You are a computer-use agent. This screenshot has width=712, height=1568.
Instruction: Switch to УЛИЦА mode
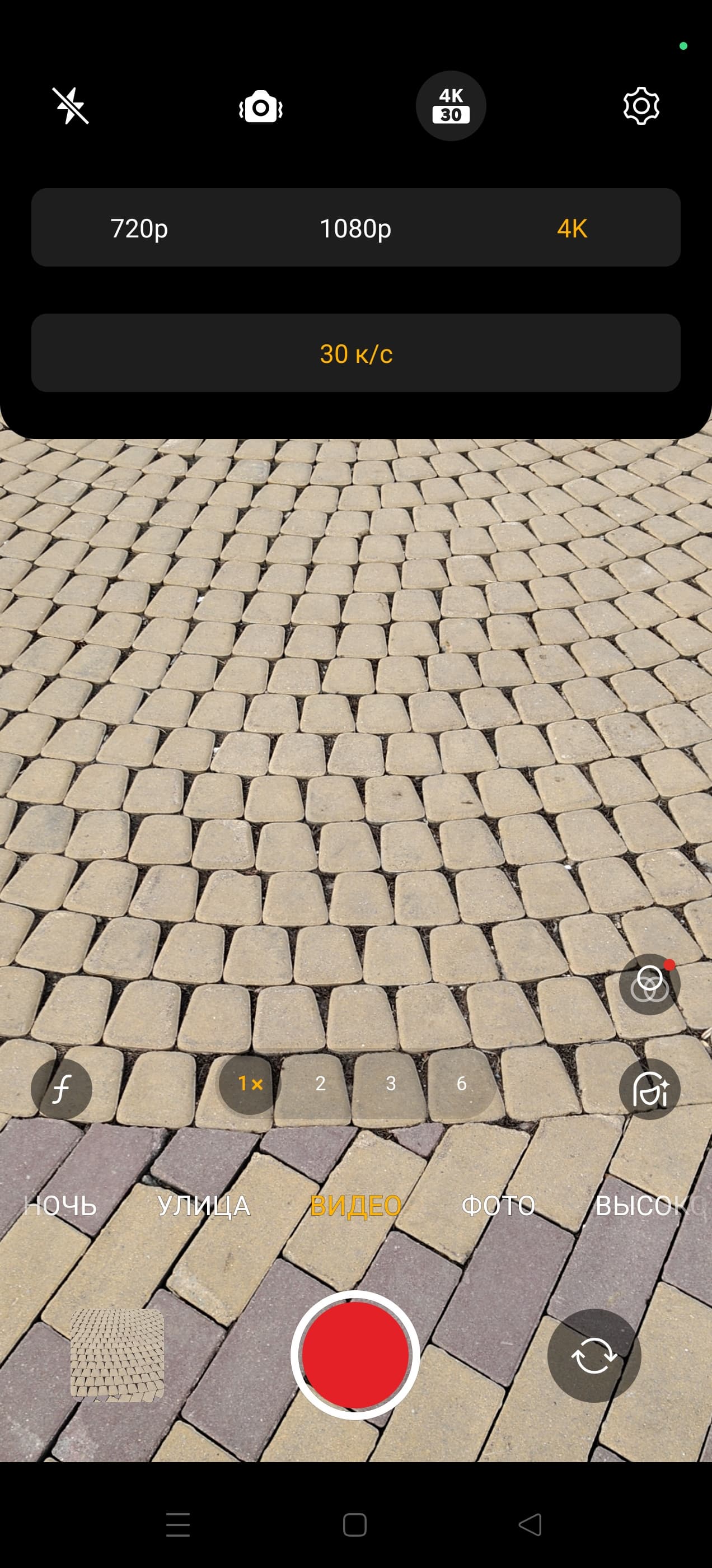pyautogui.click(x=203, y=1206)
